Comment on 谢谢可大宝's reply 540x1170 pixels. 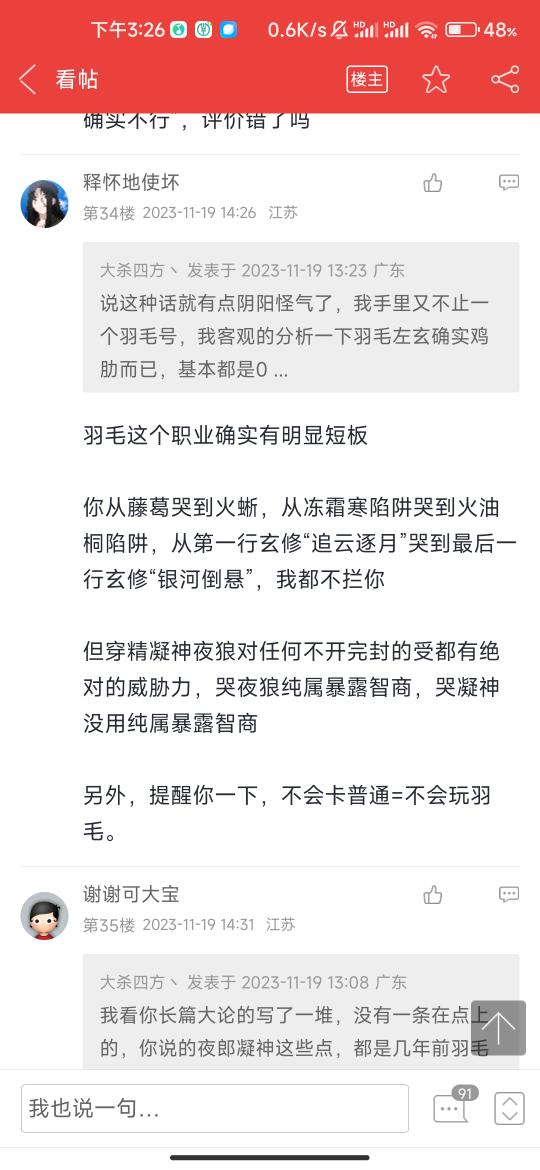point(509,894)
